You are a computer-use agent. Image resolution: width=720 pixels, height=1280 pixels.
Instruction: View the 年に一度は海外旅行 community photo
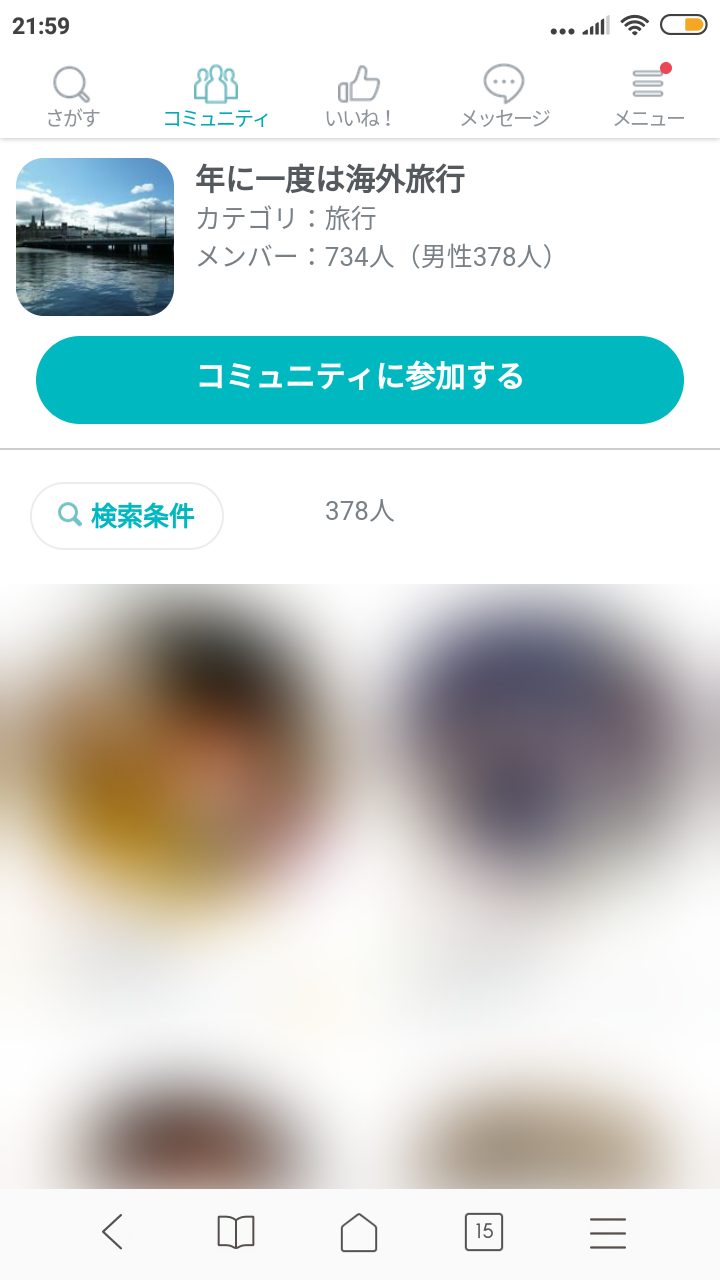[x=95, y=237]
